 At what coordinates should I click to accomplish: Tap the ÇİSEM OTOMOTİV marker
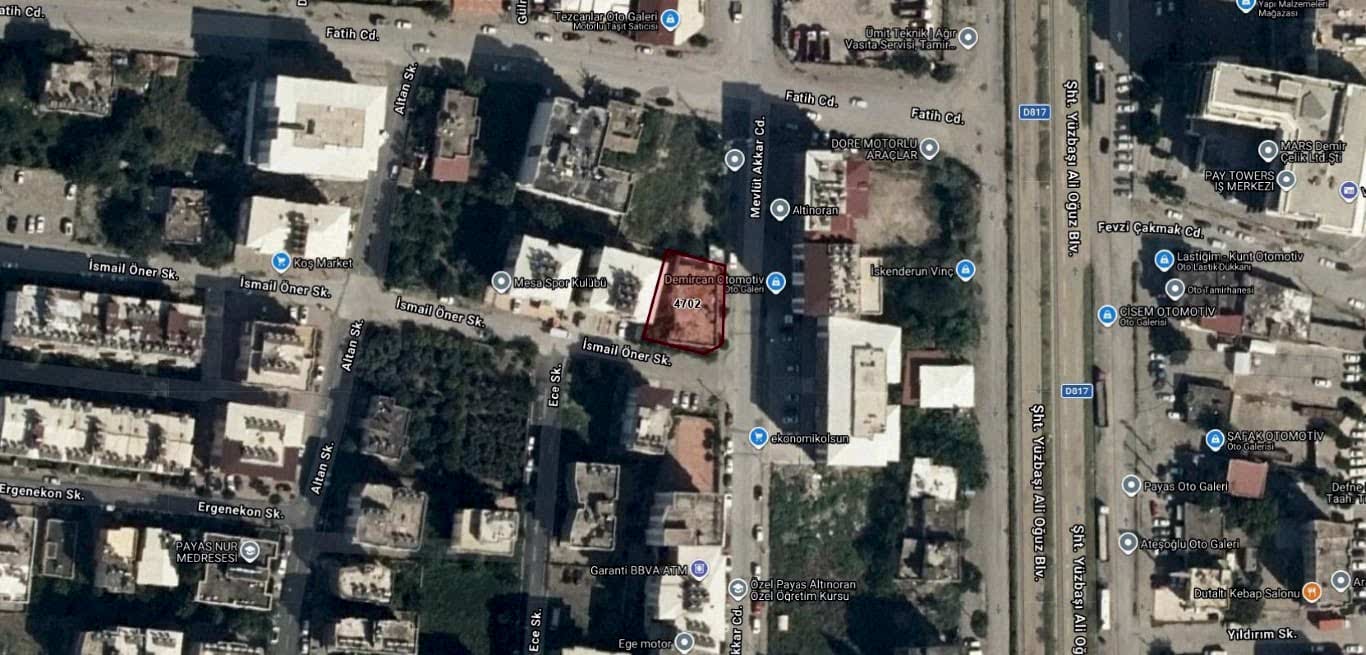[1107, 315]
